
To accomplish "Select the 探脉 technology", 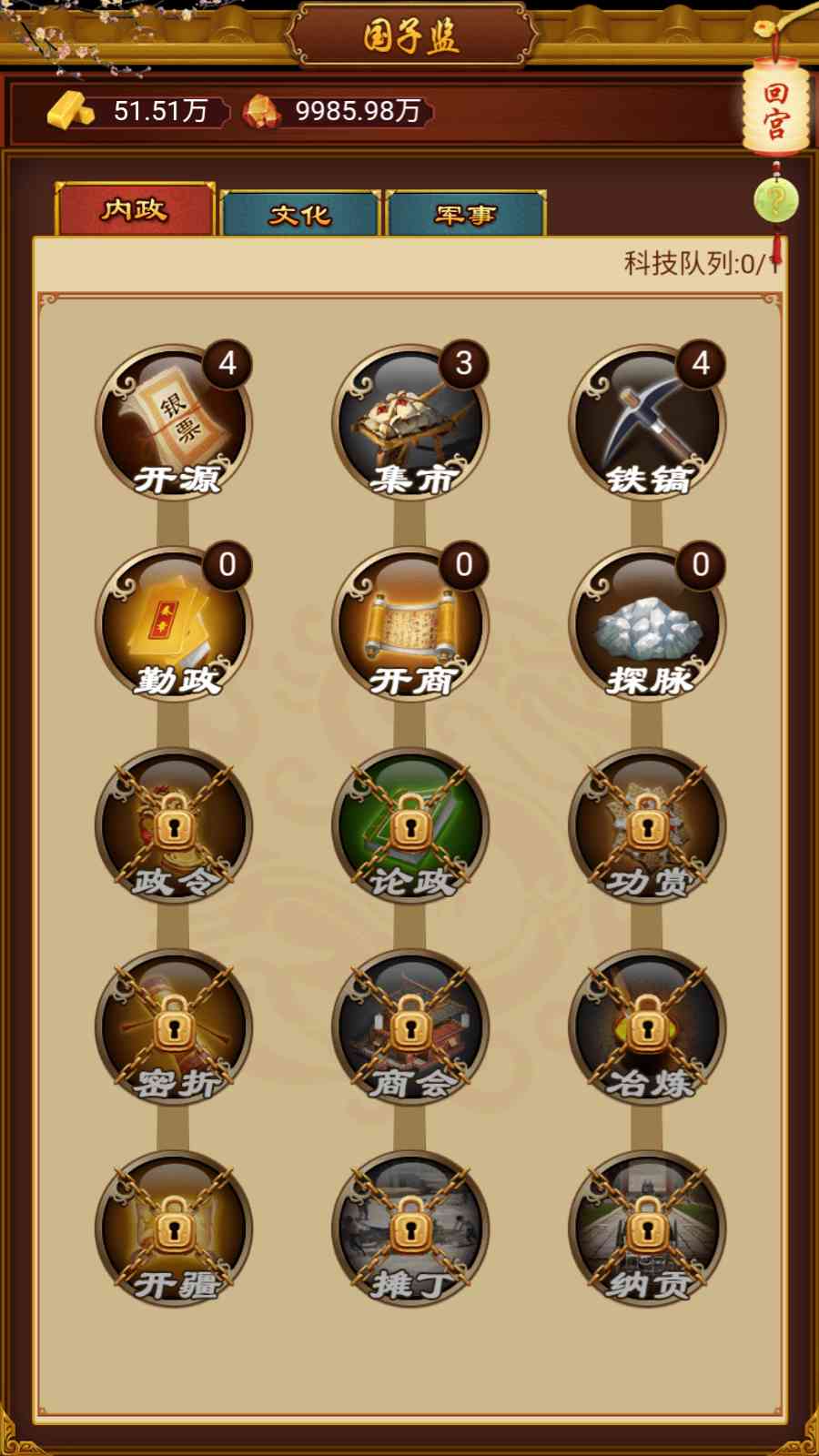I will [647, 624].
